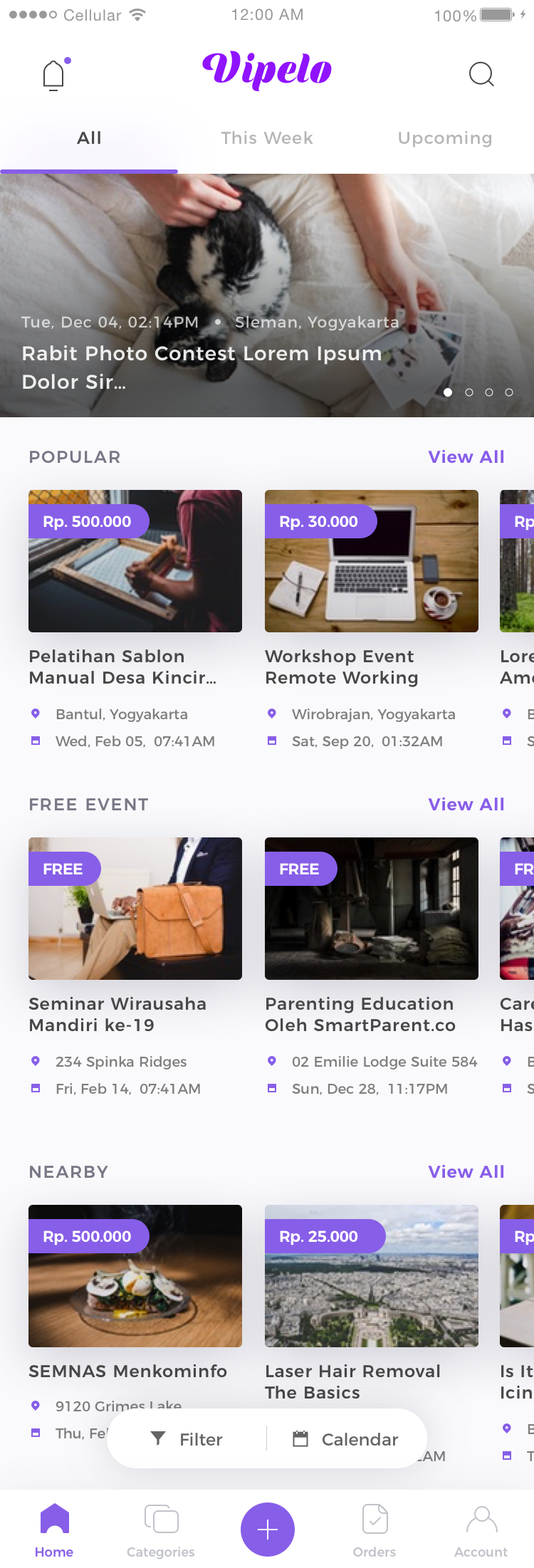Go to the Categories tab

click(161, 1529)
